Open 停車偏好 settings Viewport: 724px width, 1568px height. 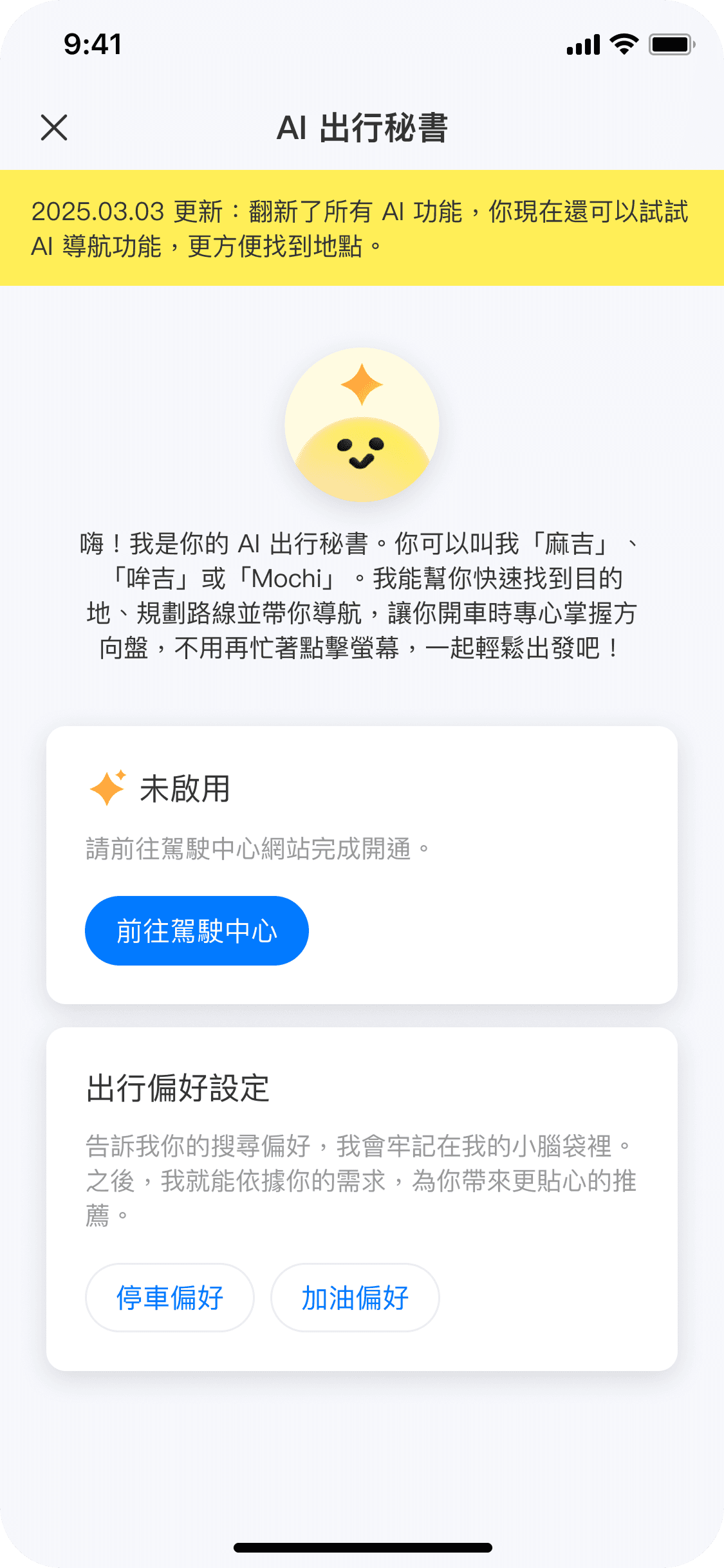(170, 1298)
